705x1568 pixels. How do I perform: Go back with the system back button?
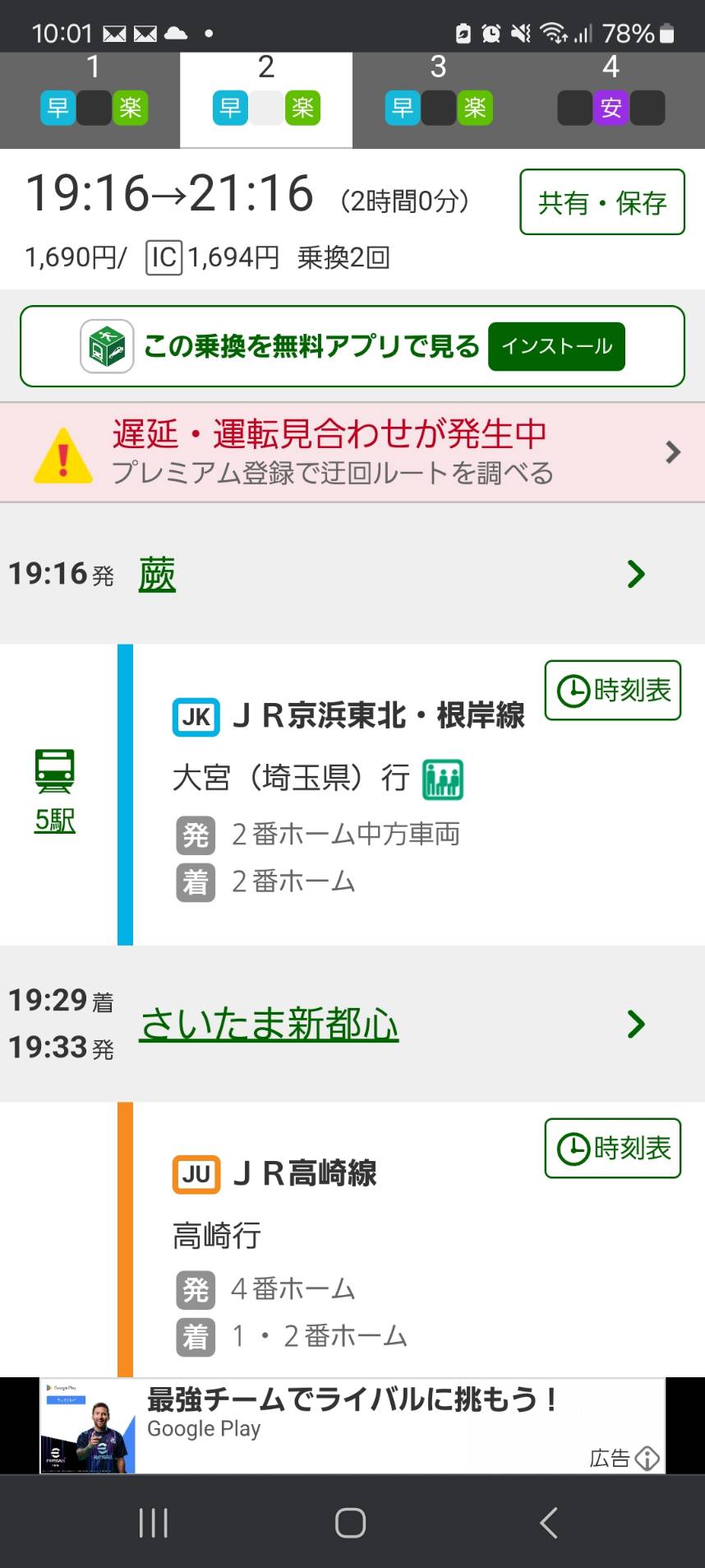[x=548, y=1523]
